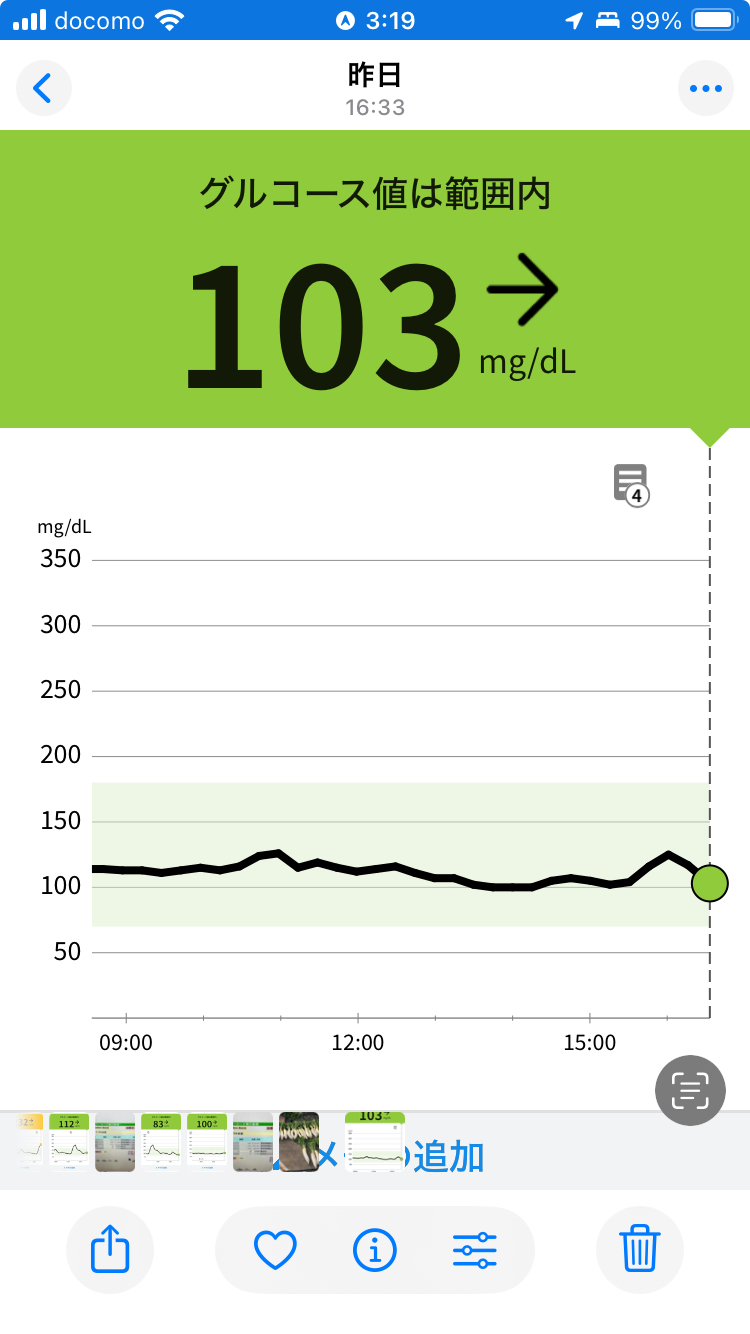Screen dimensions: 750x1334
Task: Select the thumbnail showing 83 reading
Action: point(161,1142)
